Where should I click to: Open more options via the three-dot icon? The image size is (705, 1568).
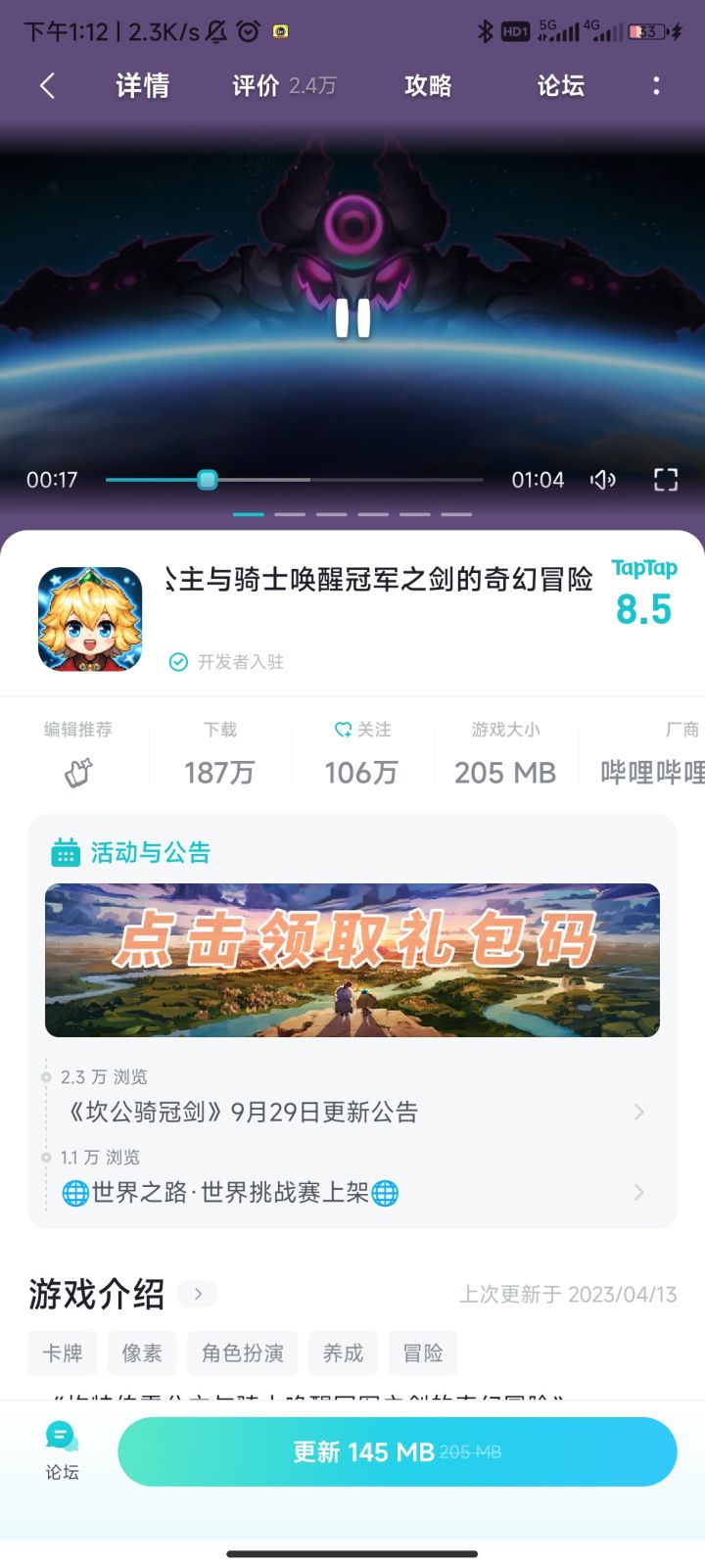tap(655, 86)
